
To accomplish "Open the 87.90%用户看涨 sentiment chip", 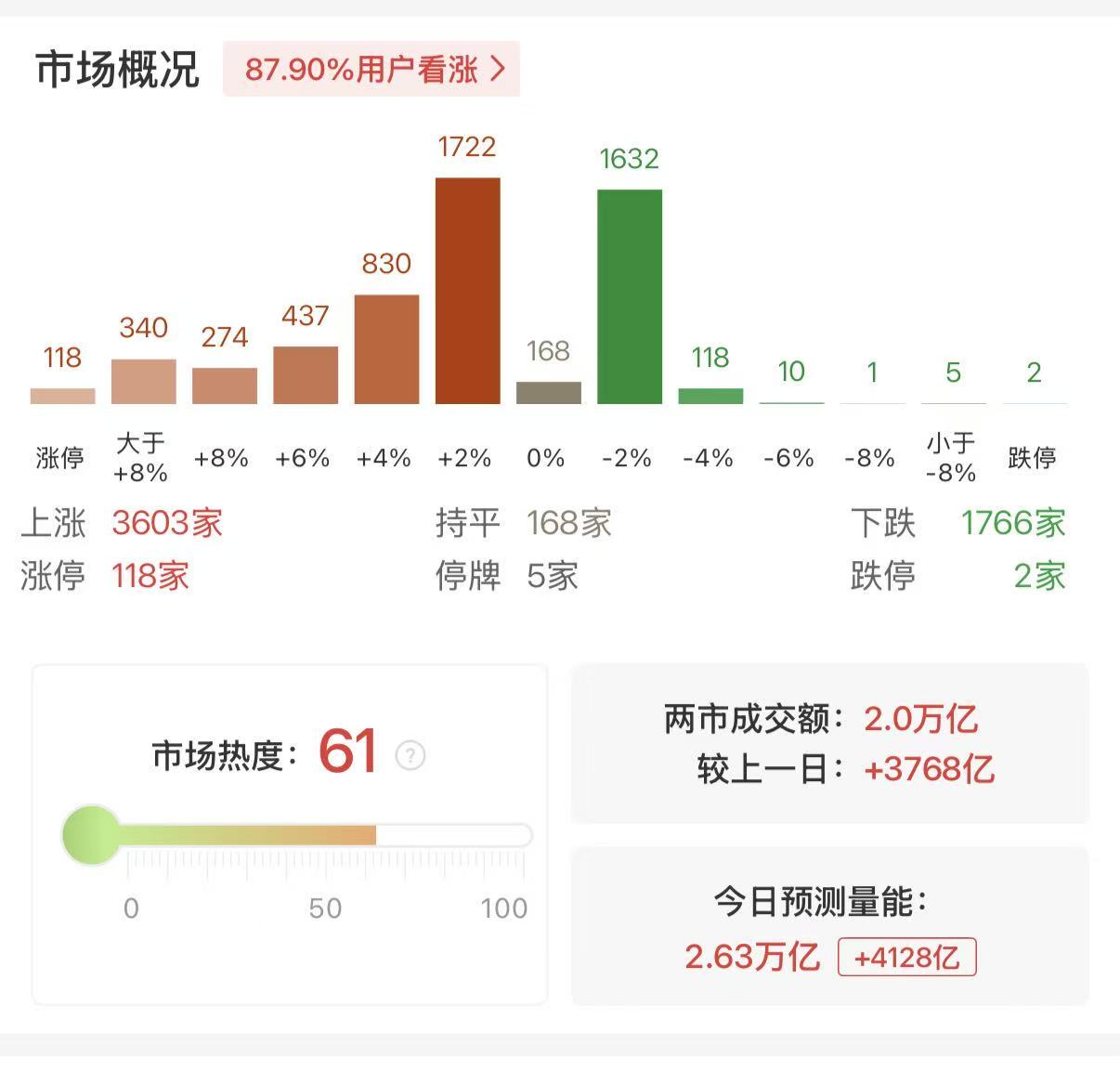I will pos(371,69).
